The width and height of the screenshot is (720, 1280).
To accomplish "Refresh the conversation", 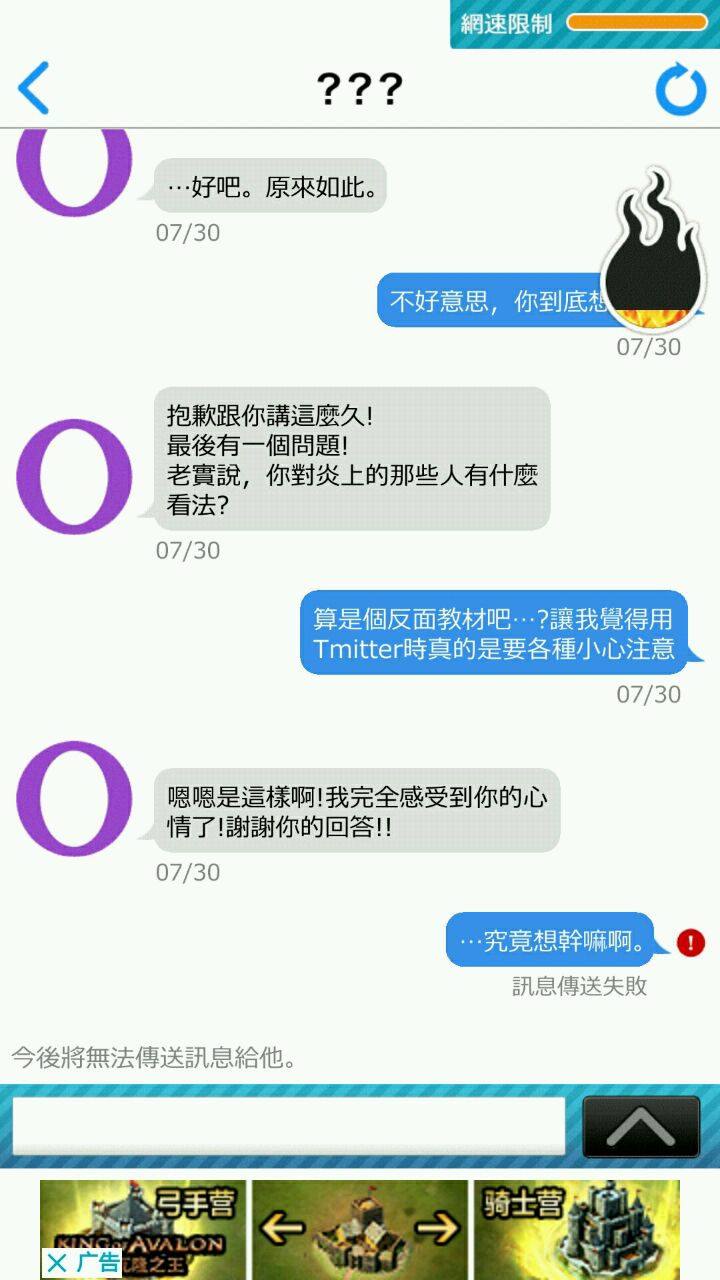I will (680, 90).
